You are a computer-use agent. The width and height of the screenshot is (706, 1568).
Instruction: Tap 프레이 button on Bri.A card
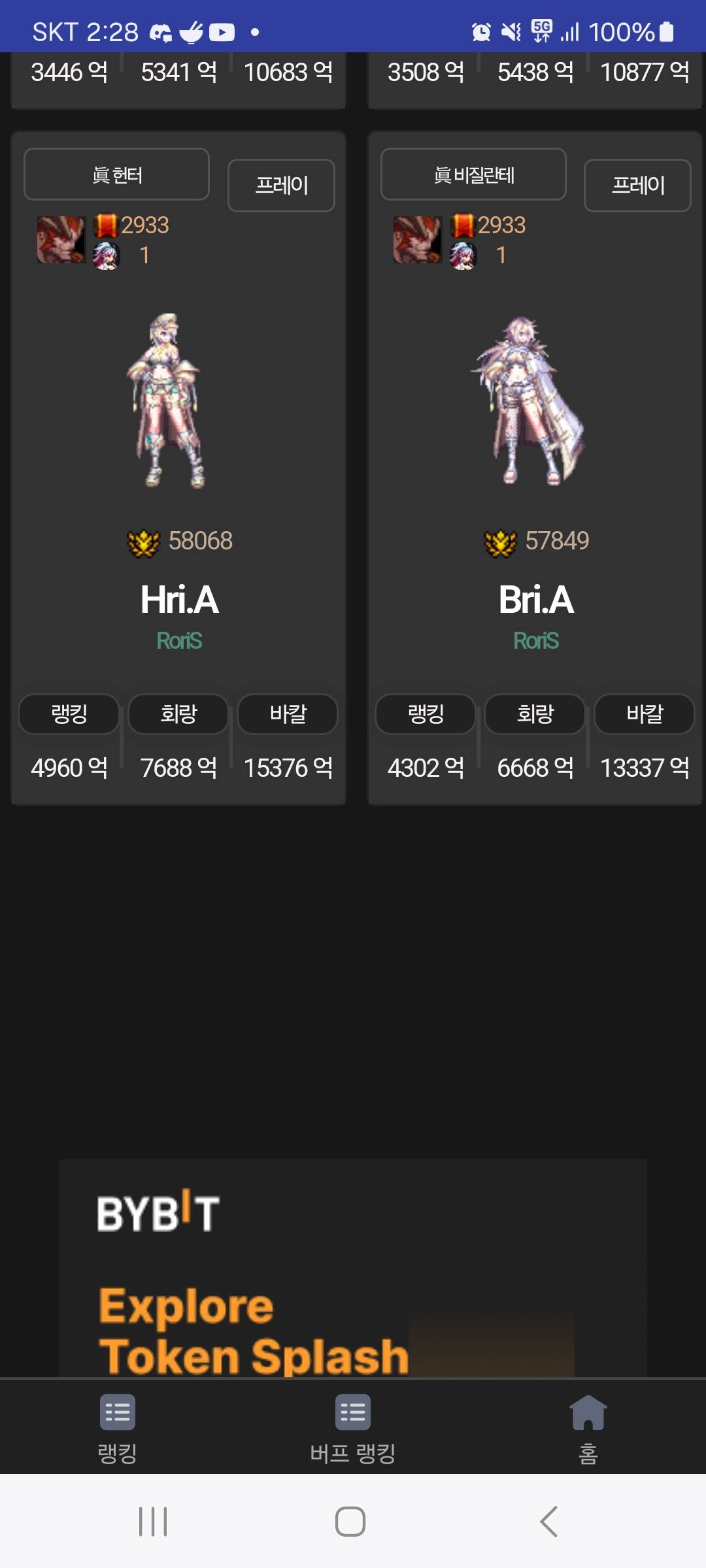[637, 186]
